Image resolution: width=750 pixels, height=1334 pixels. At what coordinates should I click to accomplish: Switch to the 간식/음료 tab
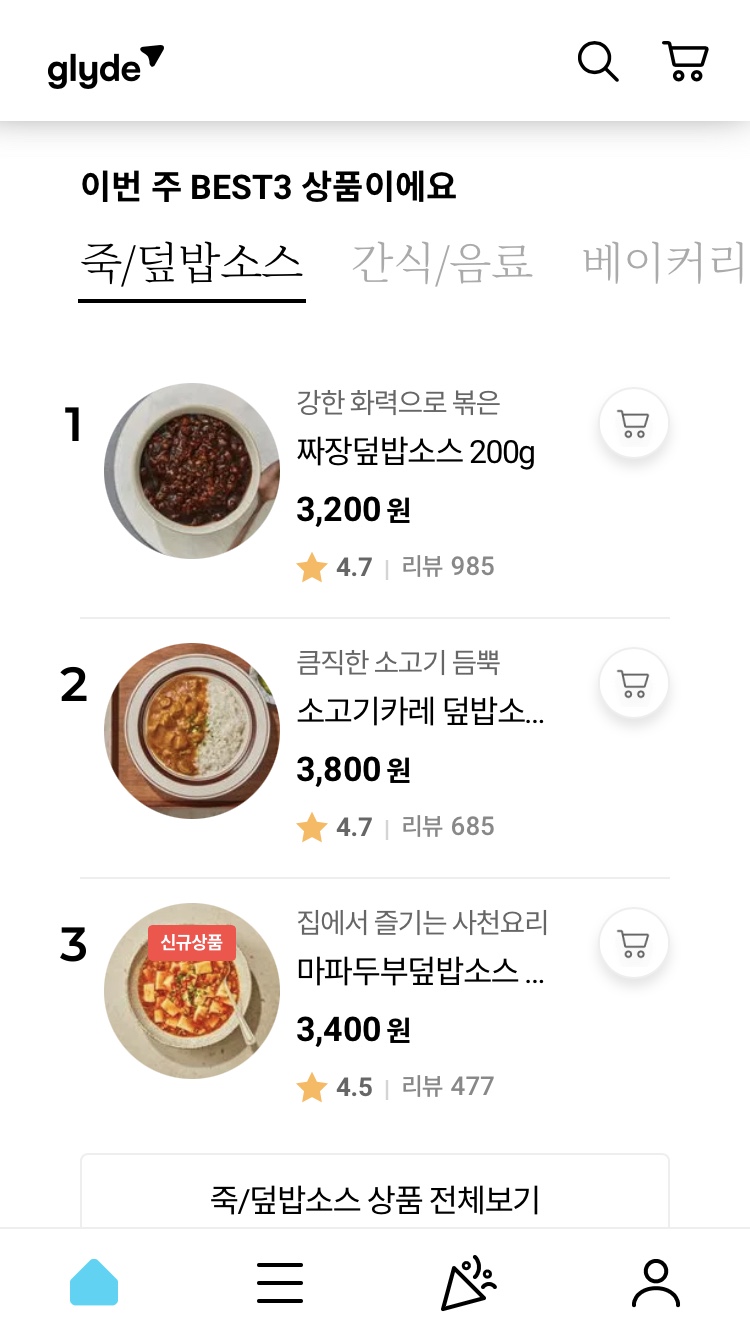441,262
